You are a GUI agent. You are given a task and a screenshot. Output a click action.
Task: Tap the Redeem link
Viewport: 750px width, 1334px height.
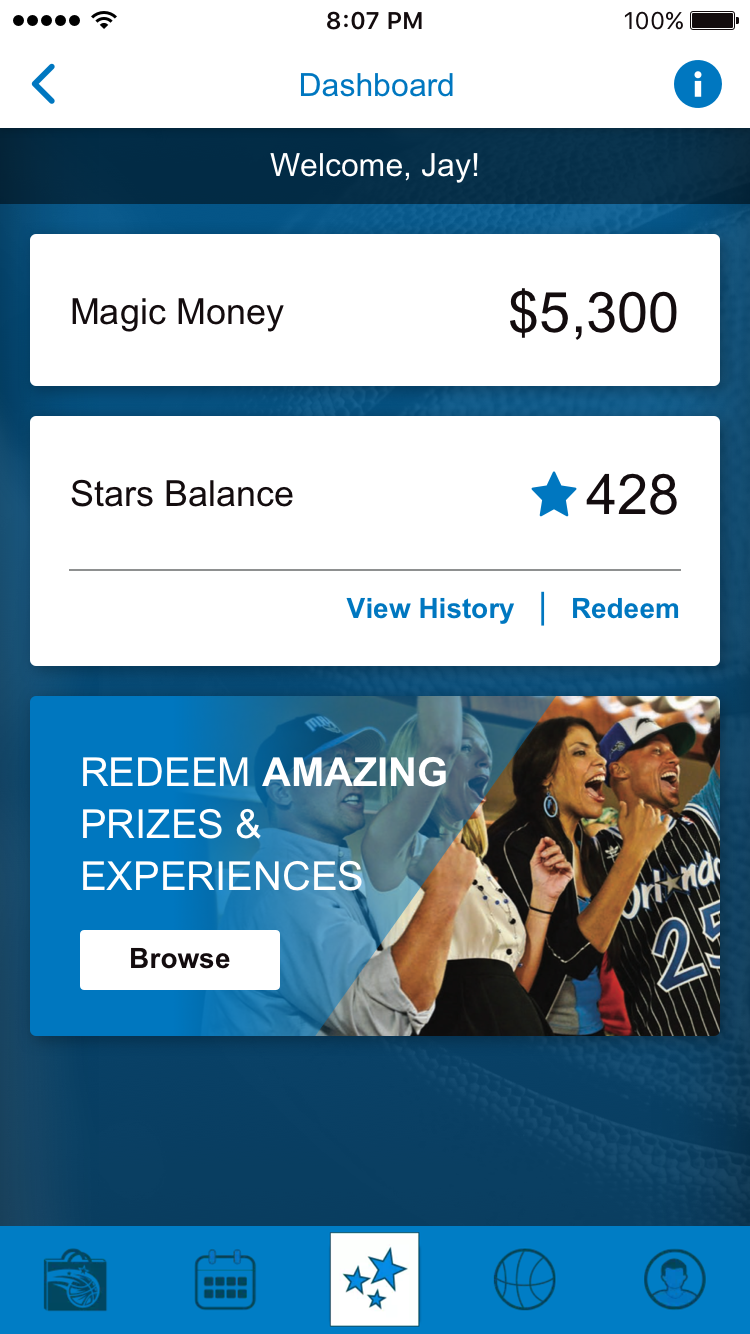pos(625,609)
